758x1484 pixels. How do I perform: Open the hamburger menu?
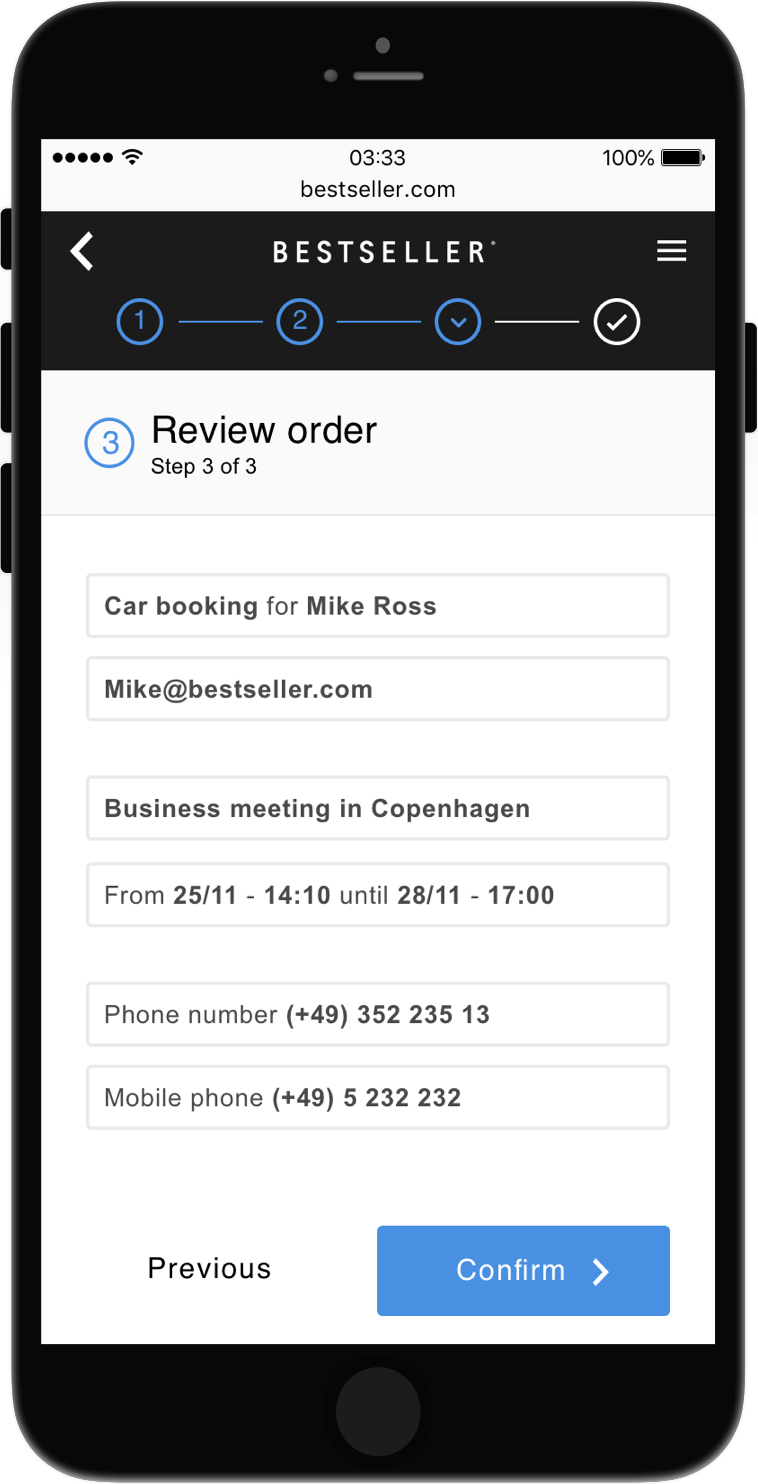[671, 251]
